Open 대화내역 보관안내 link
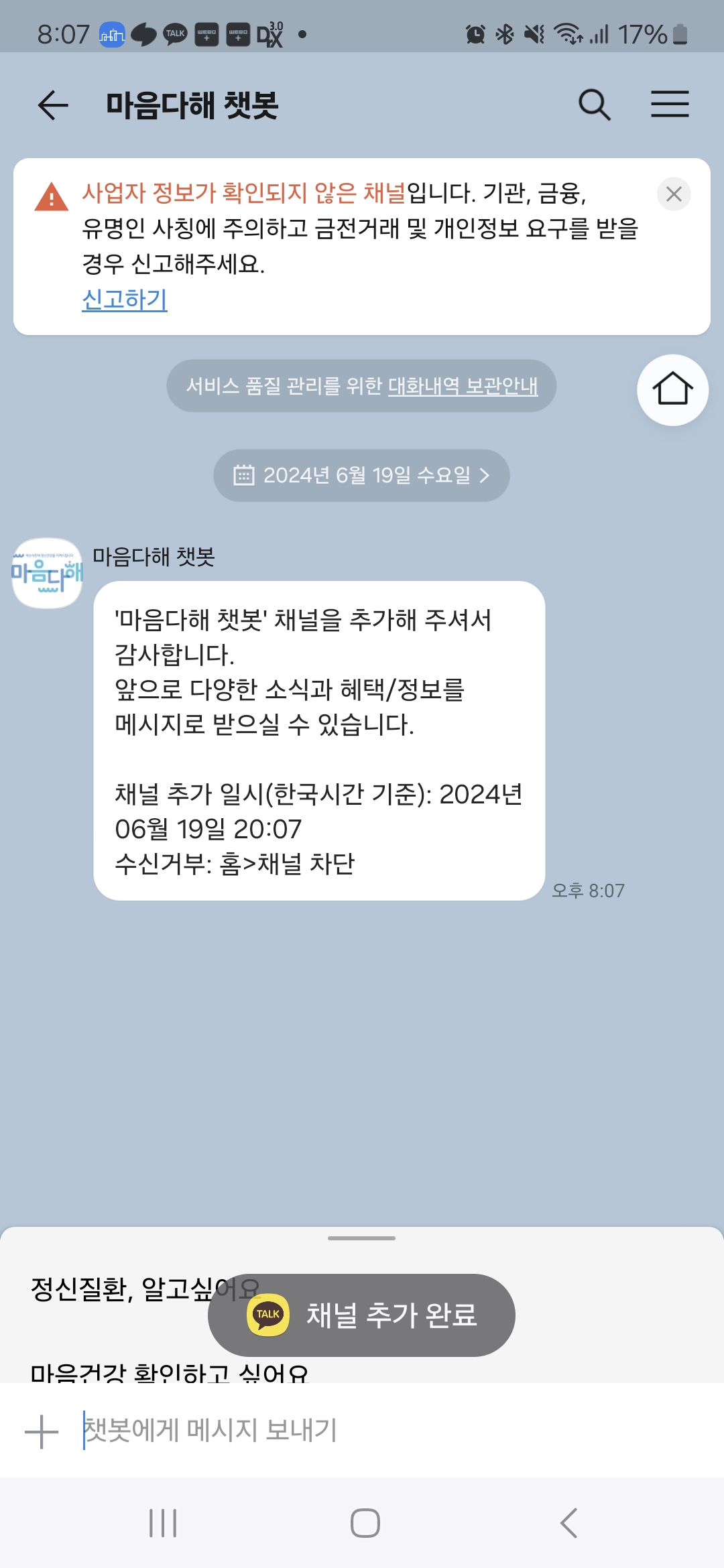This screenshot has width=724, height=1568. pyautogui.click(x=463, y=386)
